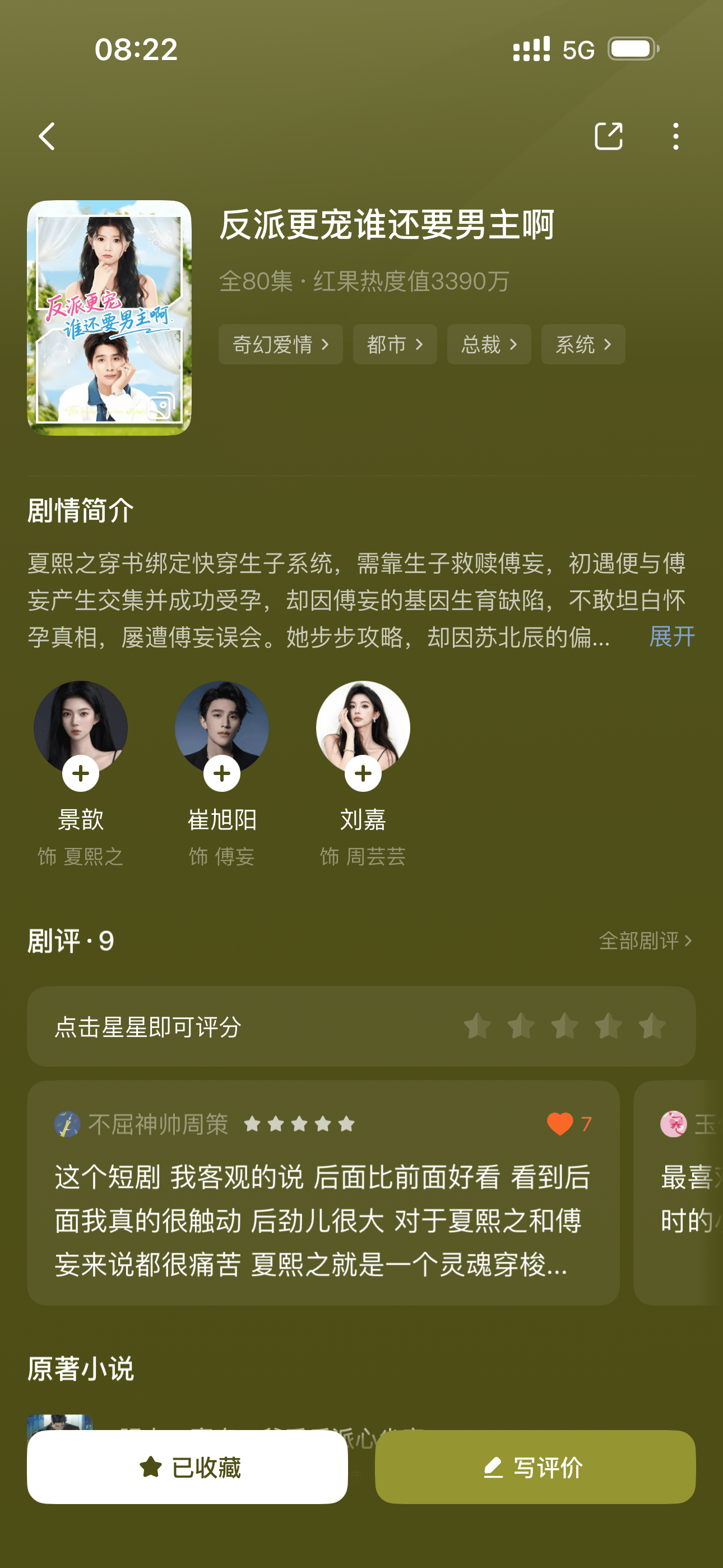Rate five stars in the rating bar

[652, 1026]
